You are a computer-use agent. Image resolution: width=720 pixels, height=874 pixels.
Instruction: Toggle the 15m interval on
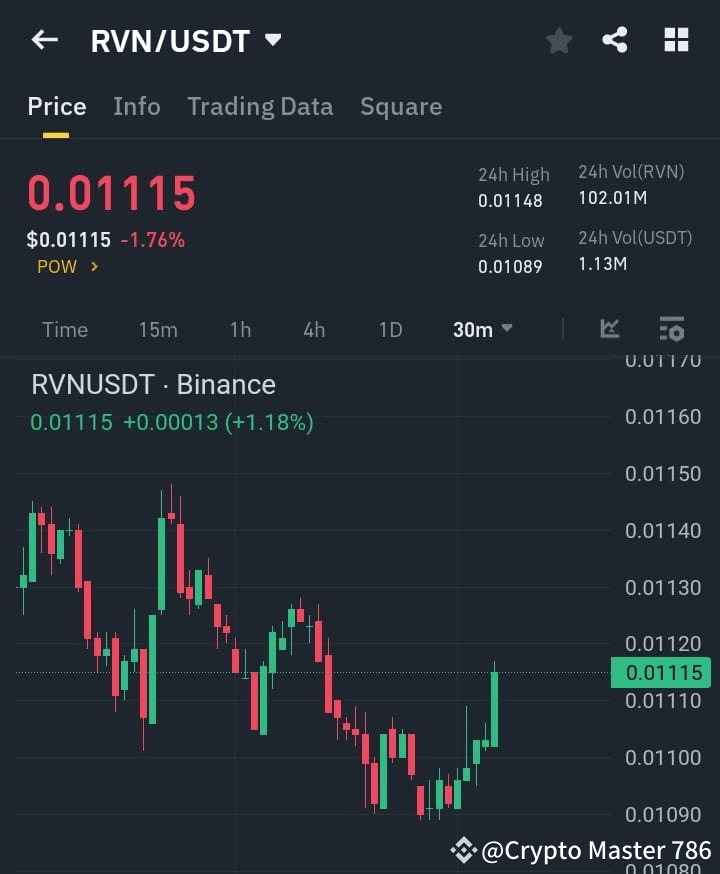point(158,329)
